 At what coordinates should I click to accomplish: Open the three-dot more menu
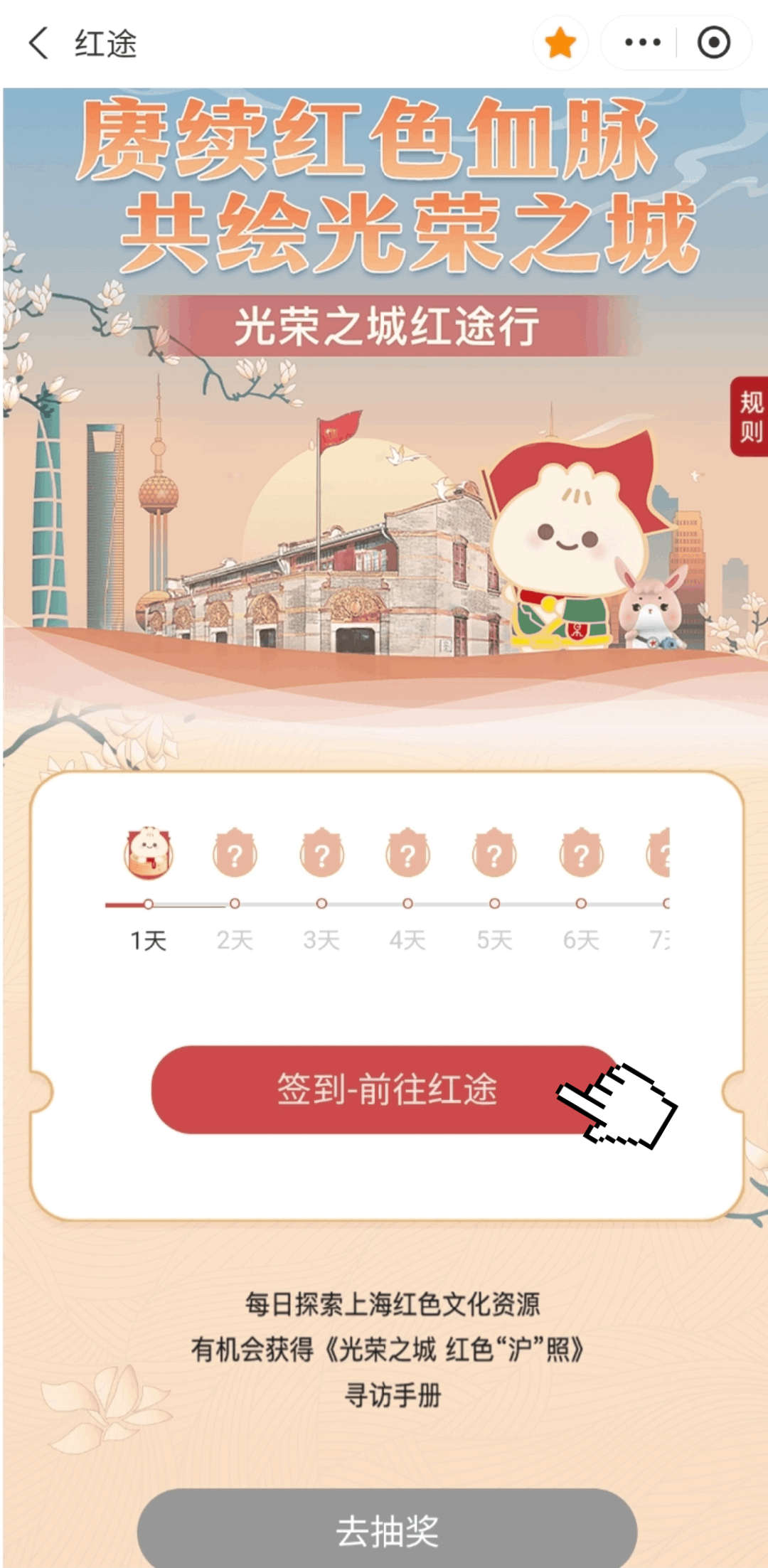click(x=642, y=43)
